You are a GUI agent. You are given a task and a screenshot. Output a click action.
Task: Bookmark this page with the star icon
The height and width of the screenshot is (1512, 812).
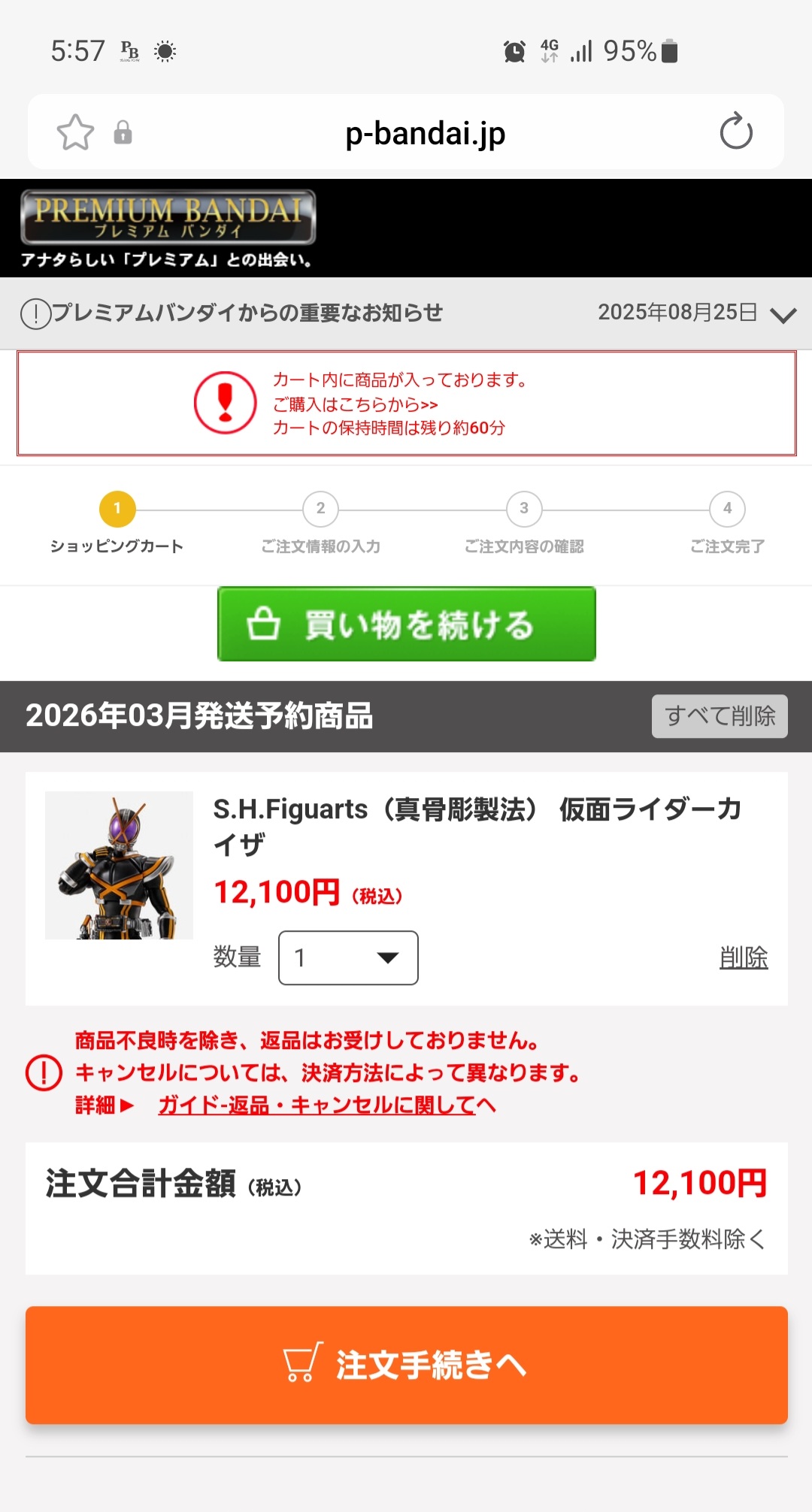point(75,132)
